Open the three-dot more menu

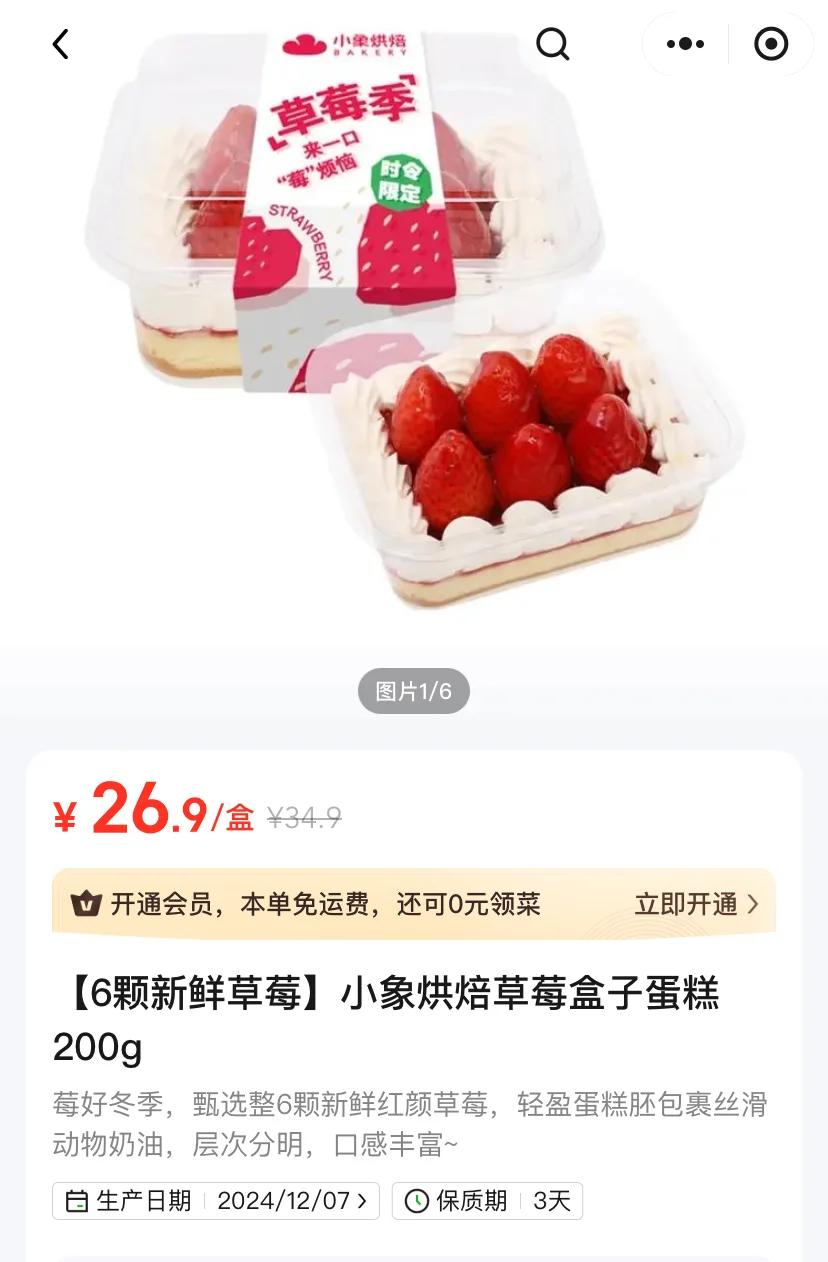tap(685, 44)
